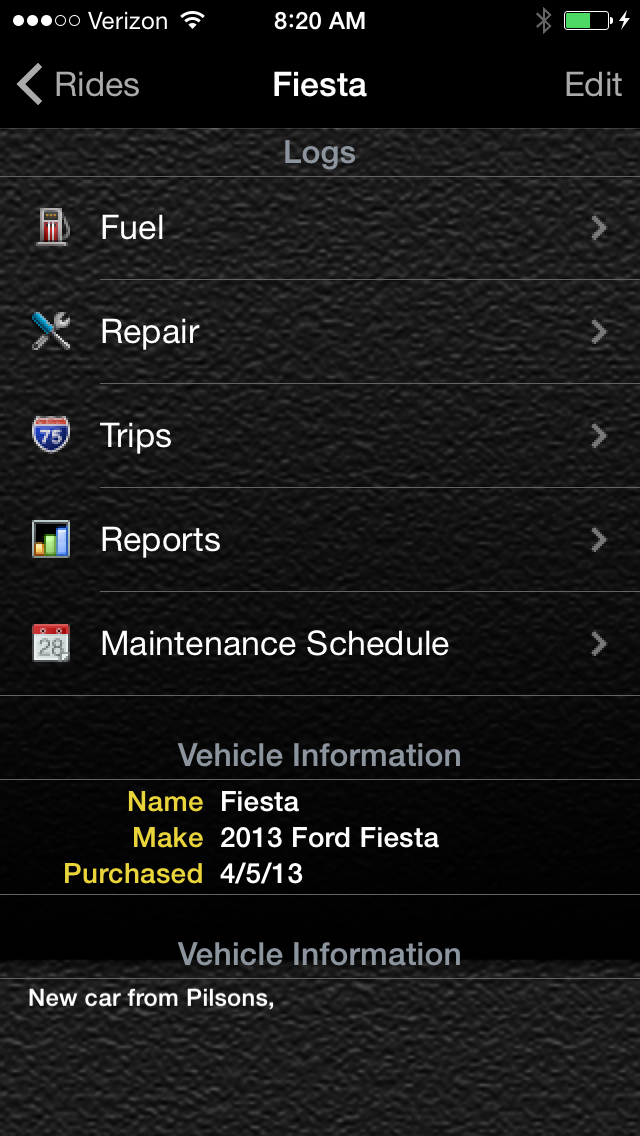Viewport: 640px width, 1136px height.
Task: Open Reports for this vehicle
Action: tap(320, 540)
